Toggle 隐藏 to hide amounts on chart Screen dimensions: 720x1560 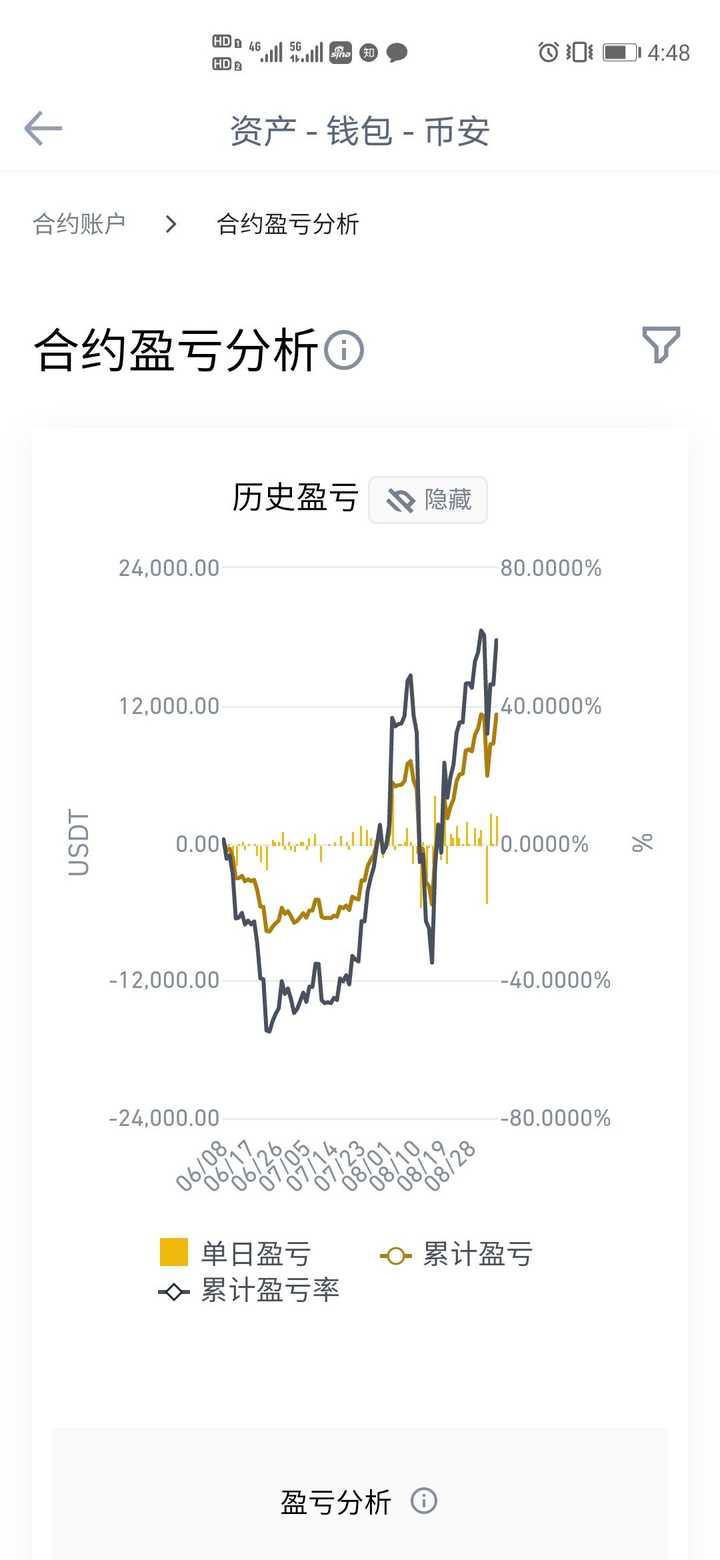coord(428,500)
